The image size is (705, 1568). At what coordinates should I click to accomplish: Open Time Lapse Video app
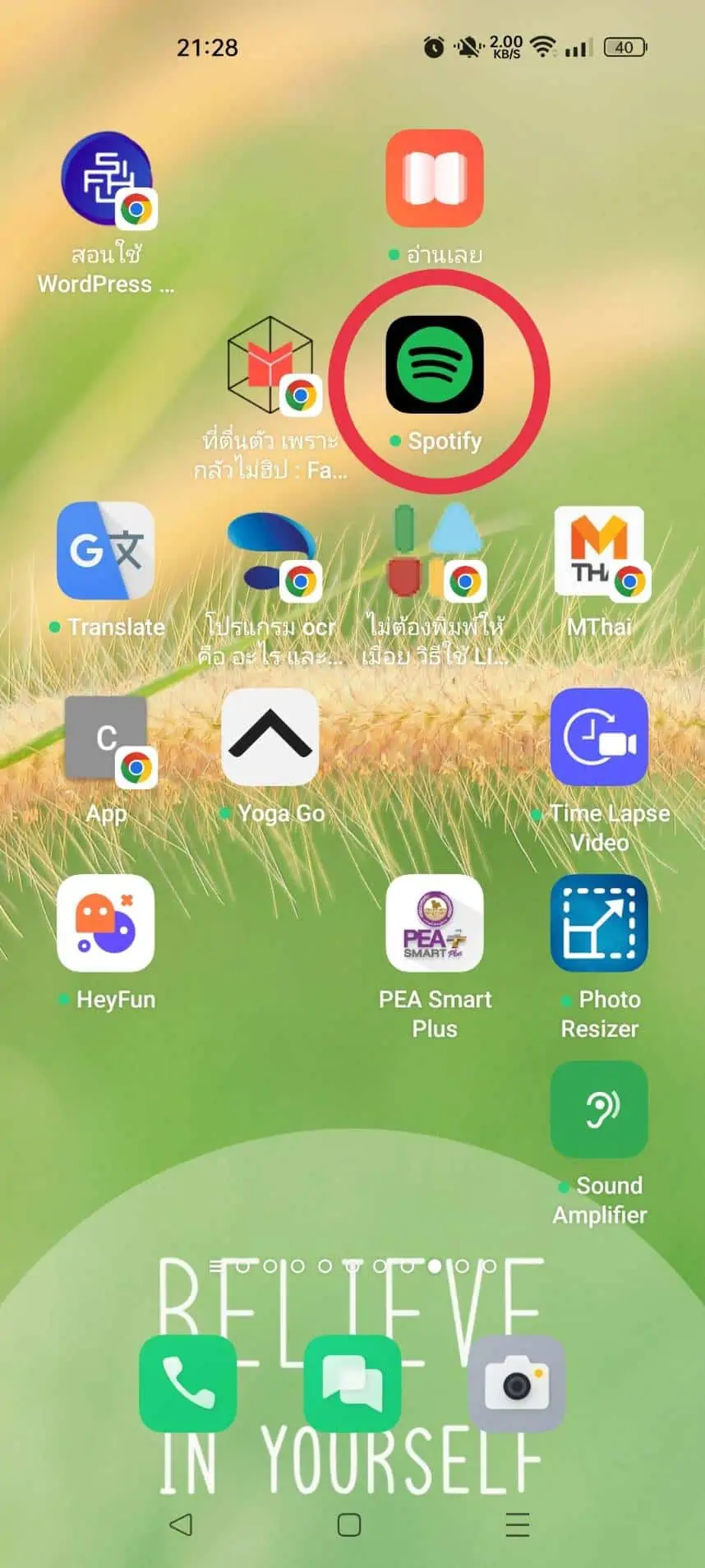pos(599,738)
